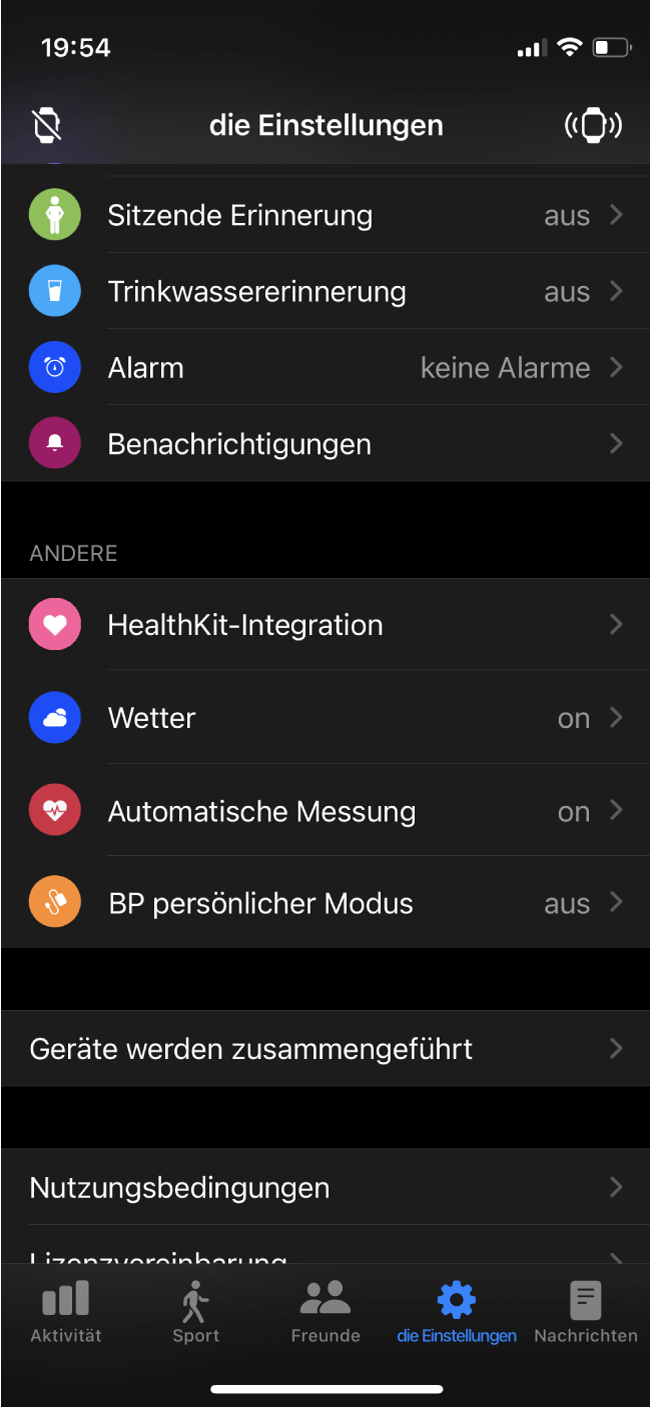Screen dimensions: 650x1407
Task: Open Automatische Messung setting
Action: (325, 810)
